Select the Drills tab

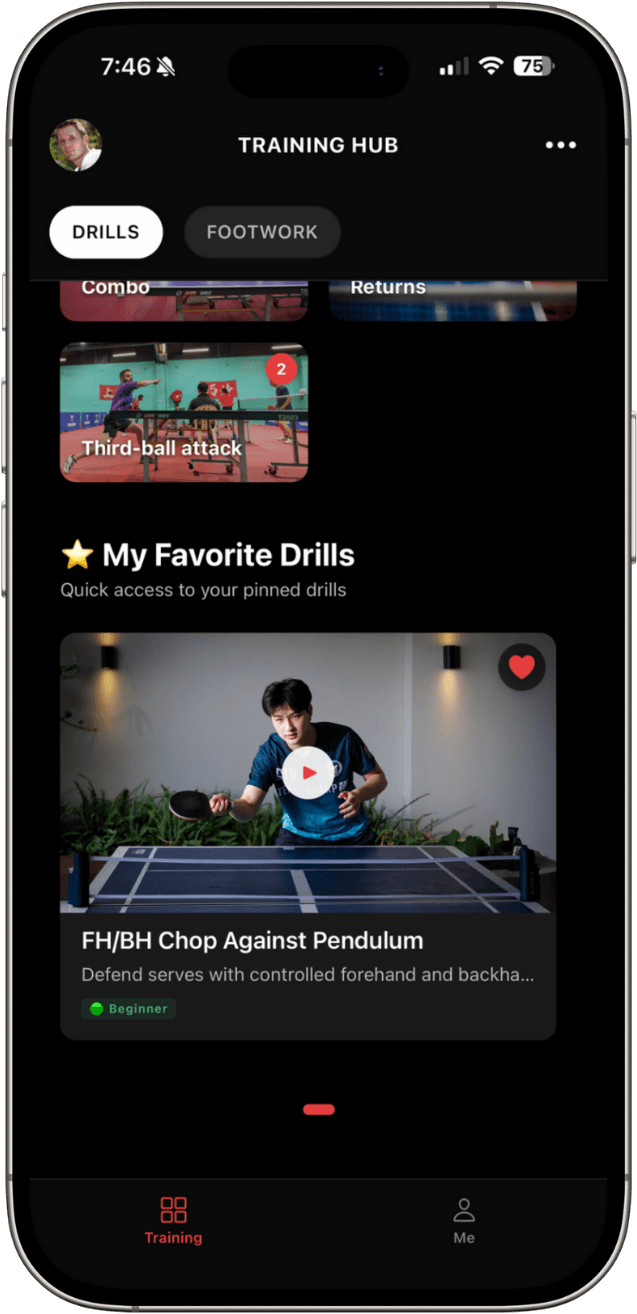coord(106,232)
